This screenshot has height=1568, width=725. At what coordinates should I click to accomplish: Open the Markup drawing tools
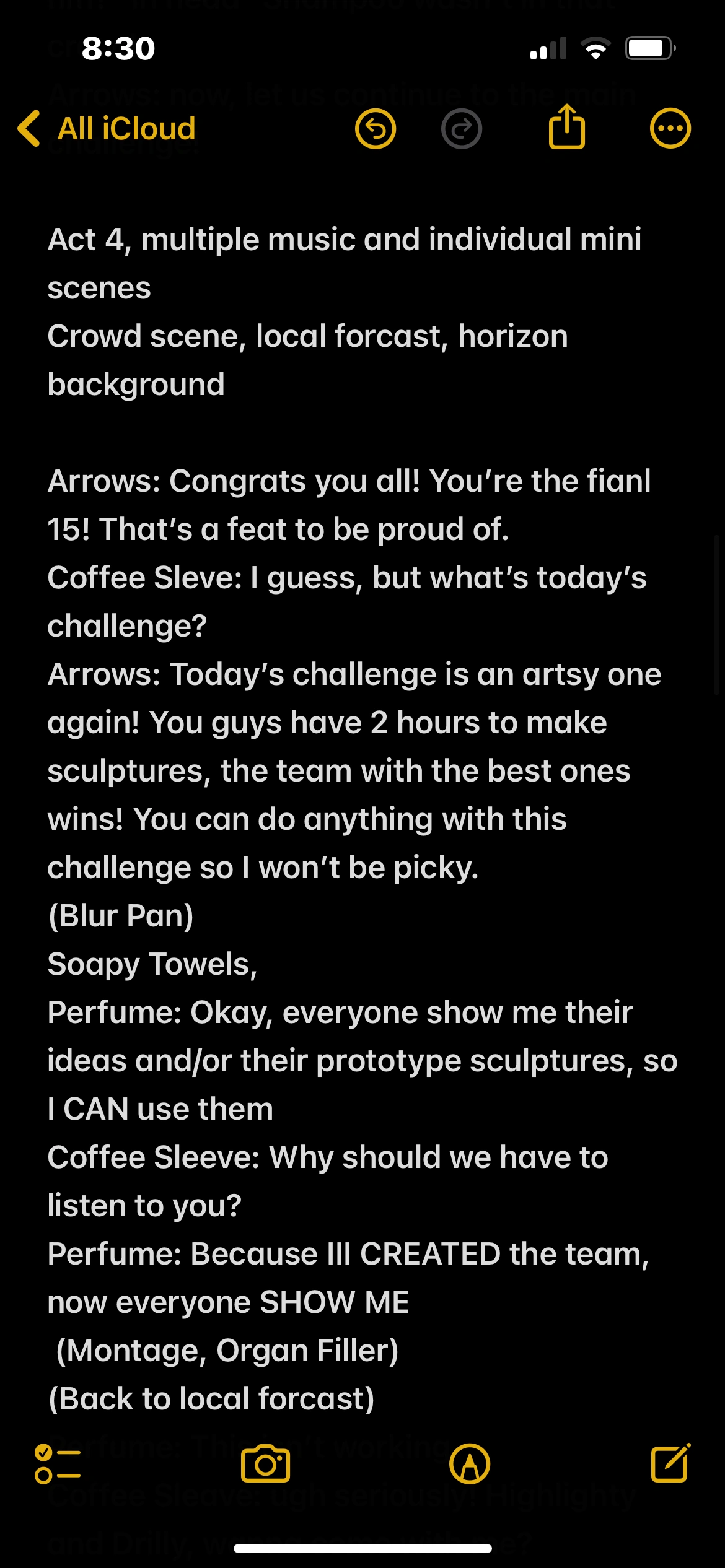click(470, 1464)
